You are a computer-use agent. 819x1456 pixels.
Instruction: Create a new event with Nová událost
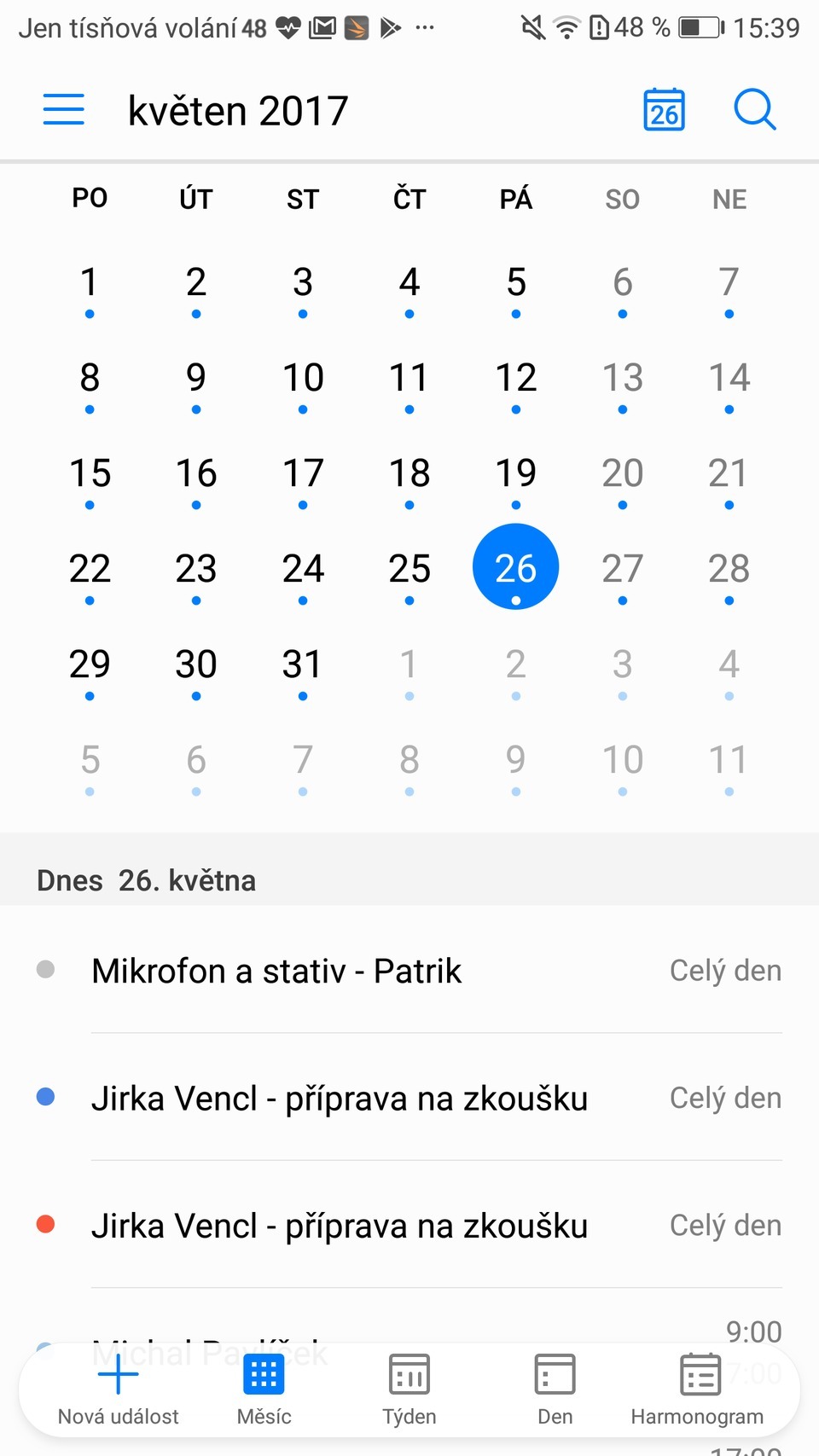(119, 1389)
